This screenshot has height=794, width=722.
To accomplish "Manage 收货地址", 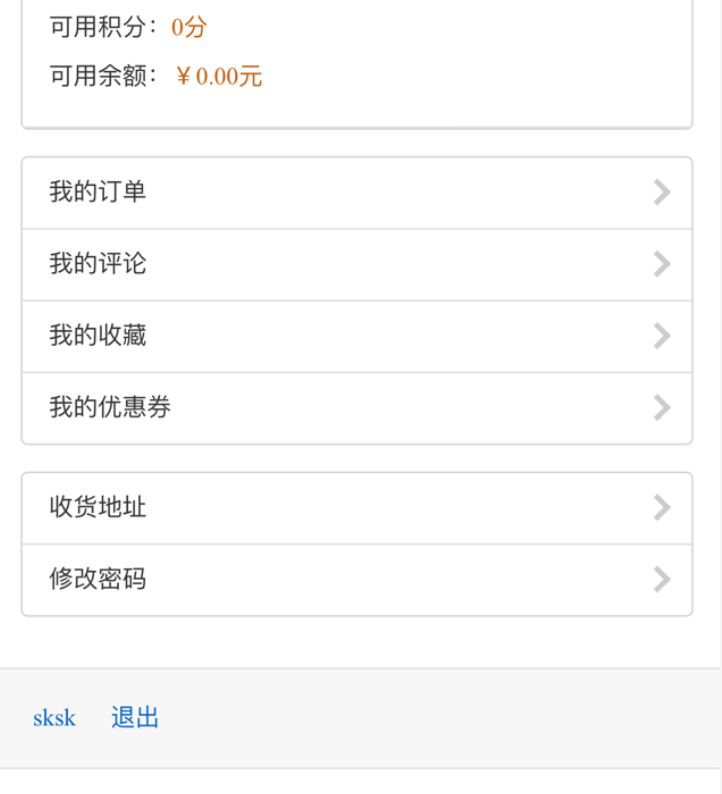I will coord(356,508).
